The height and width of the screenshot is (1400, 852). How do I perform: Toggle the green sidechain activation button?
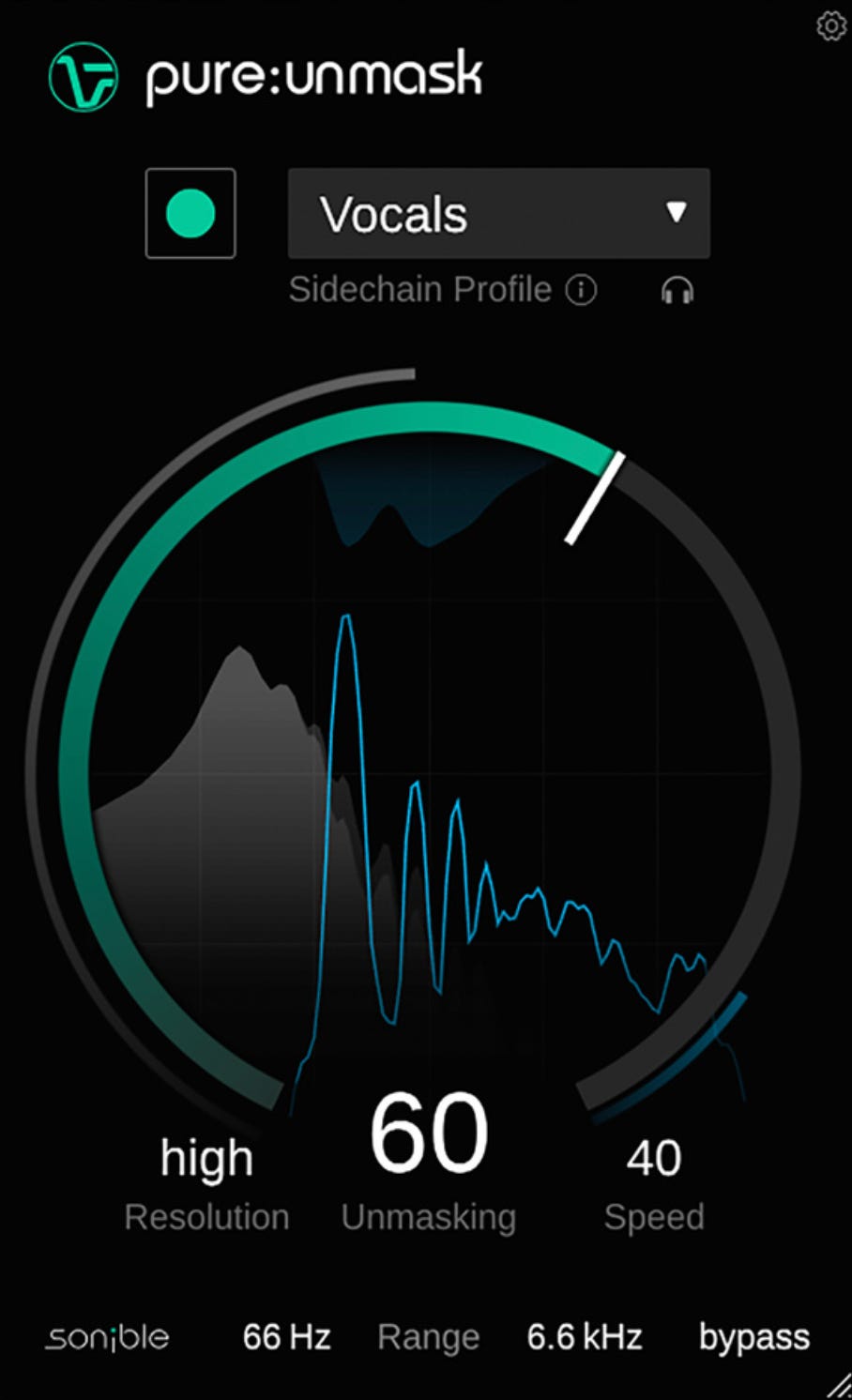point(190,213)
